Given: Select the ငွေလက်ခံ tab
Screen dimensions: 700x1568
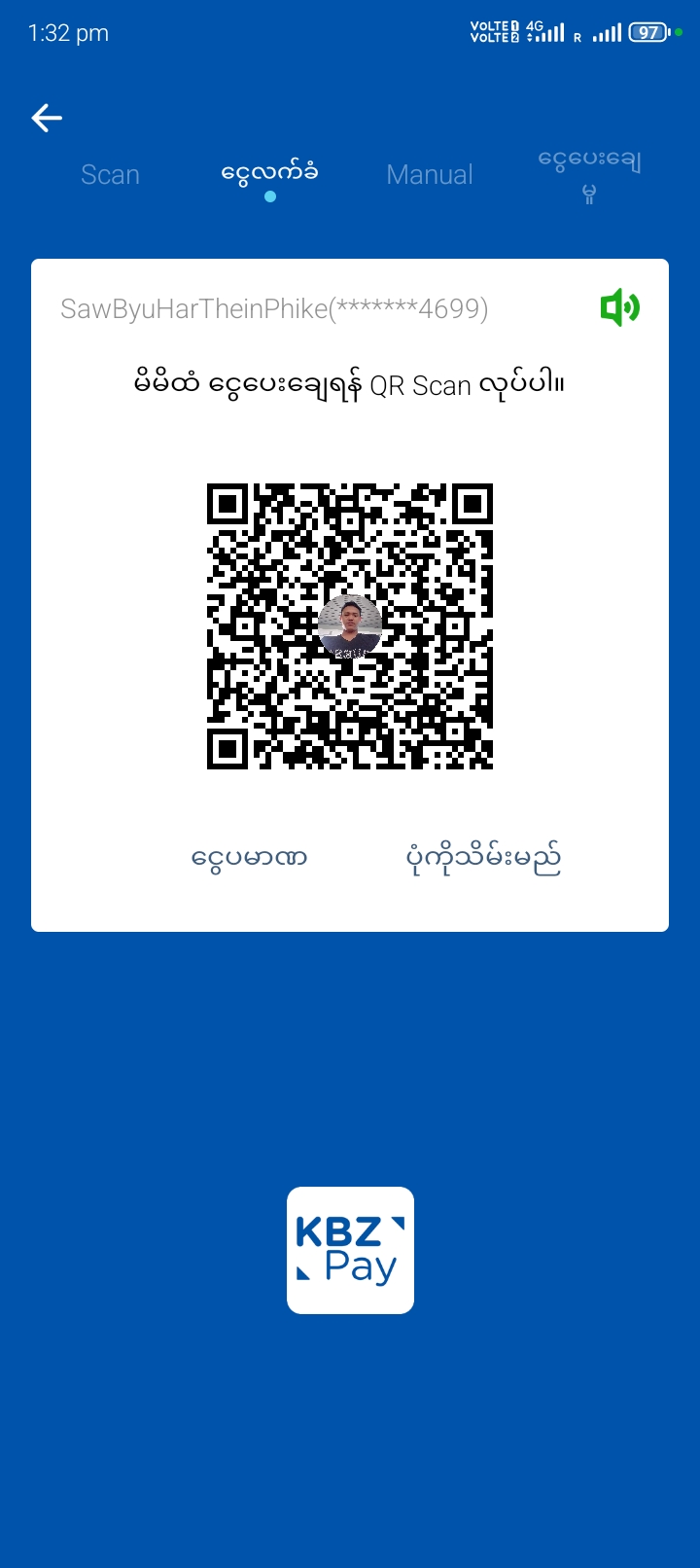Looking at the screenshot, I should tap(269, 174).
